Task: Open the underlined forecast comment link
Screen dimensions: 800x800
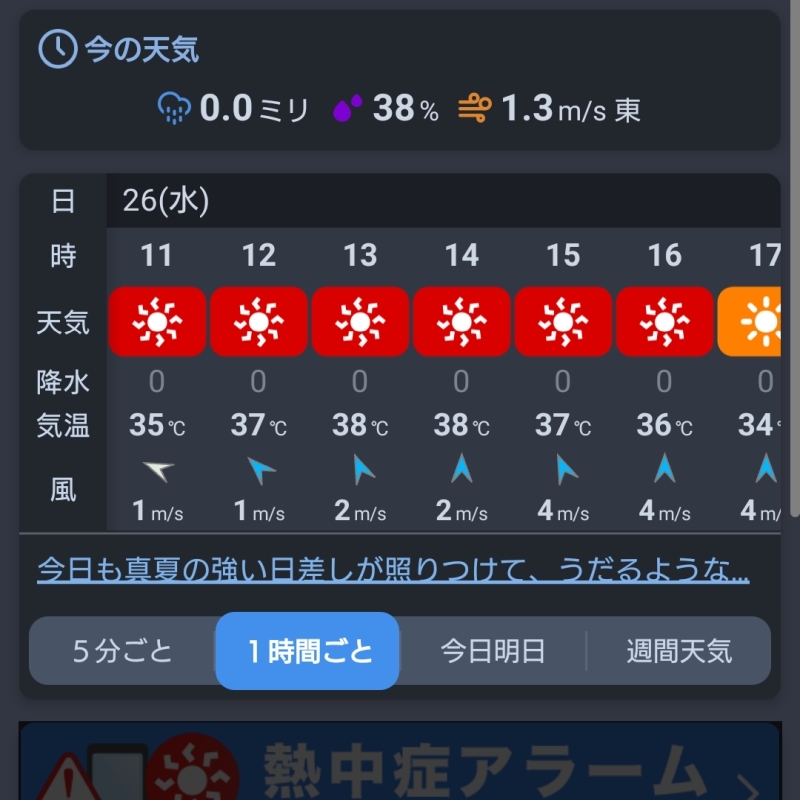Action: tap(393, 571)
